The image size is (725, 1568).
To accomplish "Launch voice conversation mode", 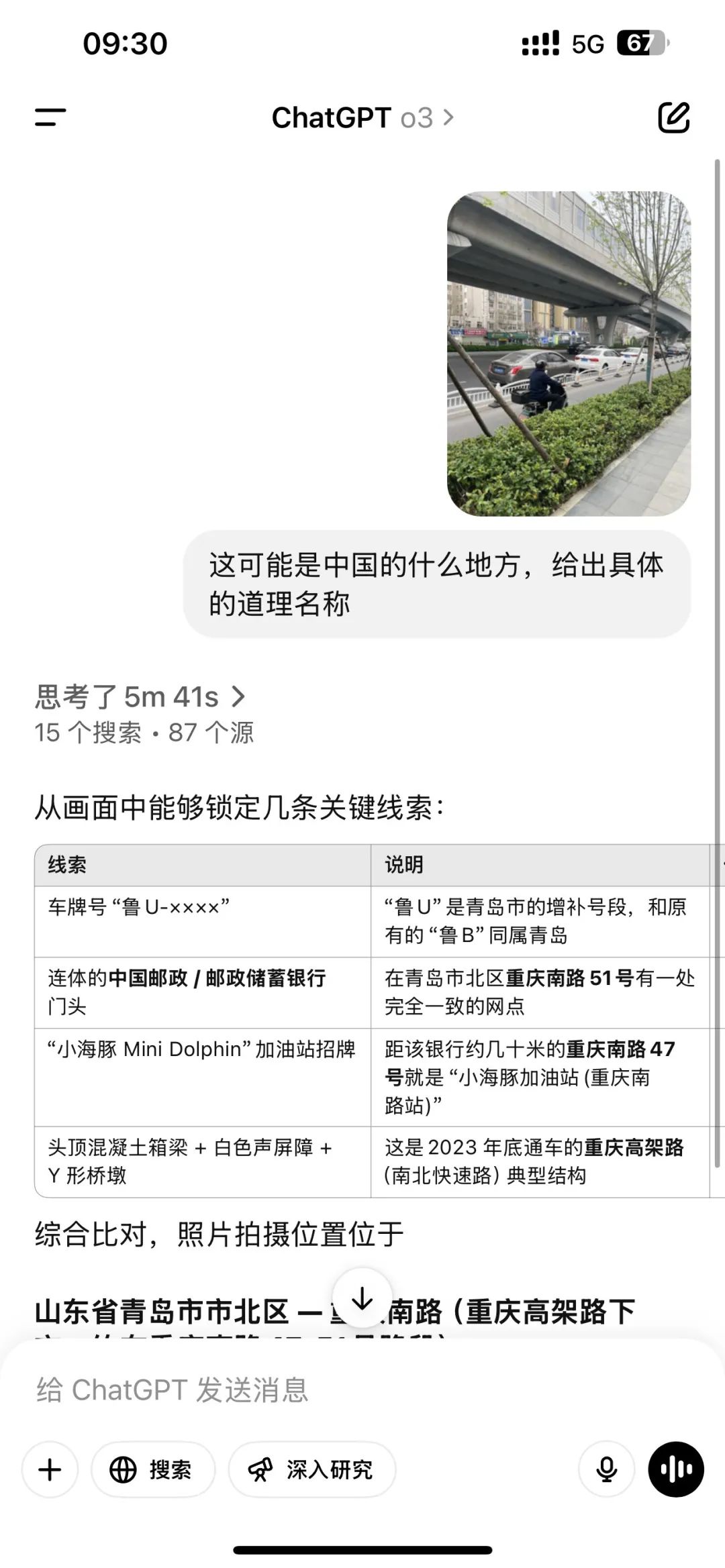I will [675, 1470].
